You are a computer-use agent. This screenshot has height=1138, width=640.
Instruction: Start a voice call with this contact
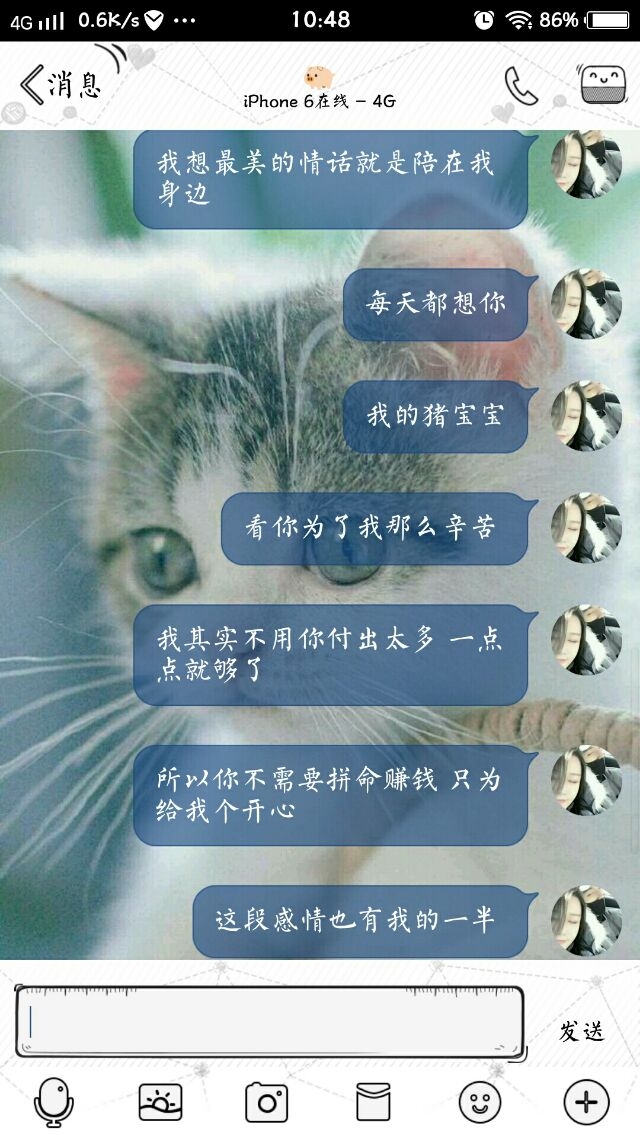[x=521, y=86]
